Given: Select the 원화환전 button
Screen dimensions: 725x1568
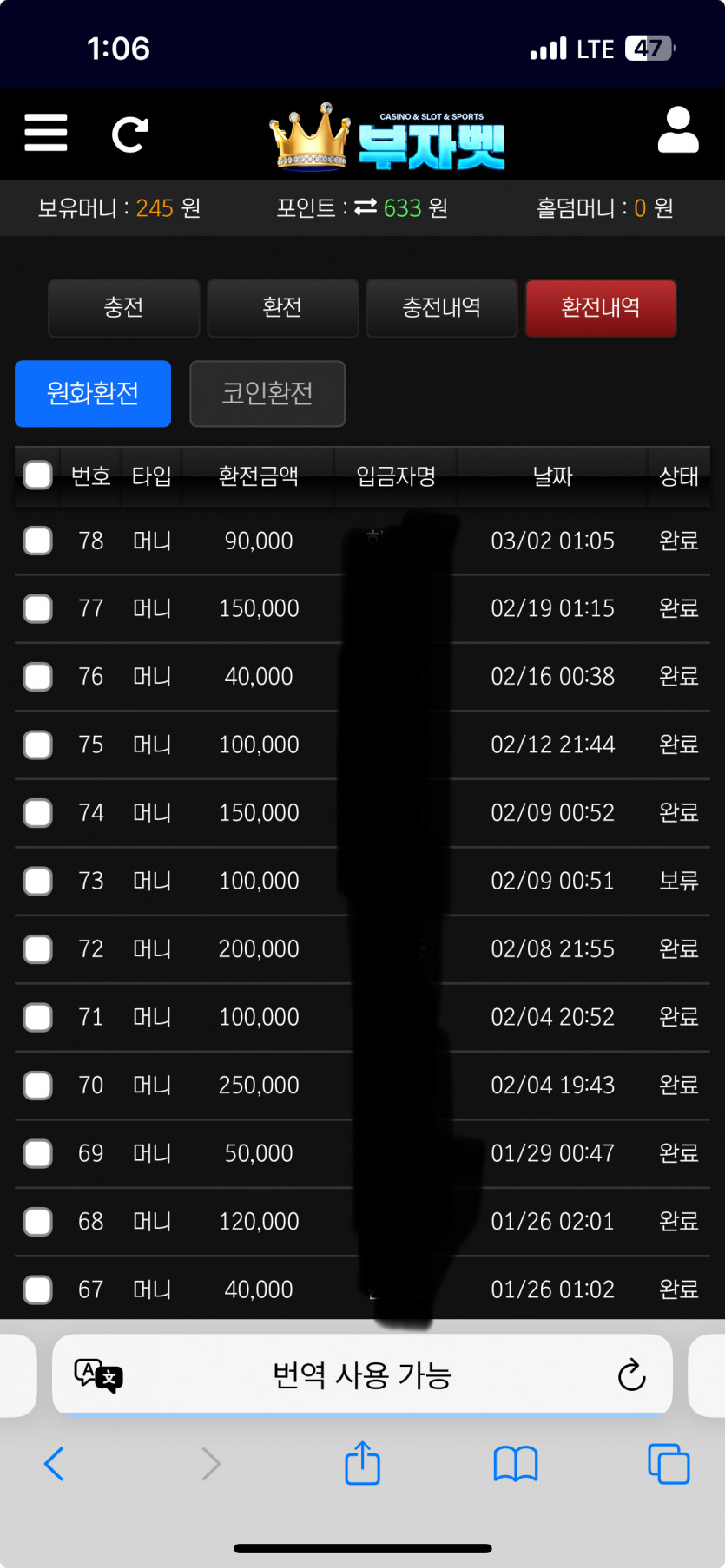Looking at the screenshot, I should (x=93, y=393).
